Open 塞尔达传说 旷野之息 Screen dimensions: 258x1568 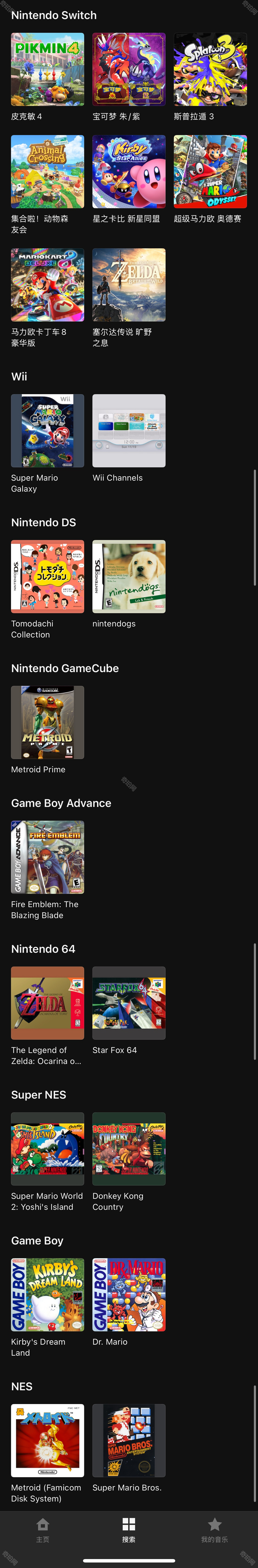tap(129, 285)
